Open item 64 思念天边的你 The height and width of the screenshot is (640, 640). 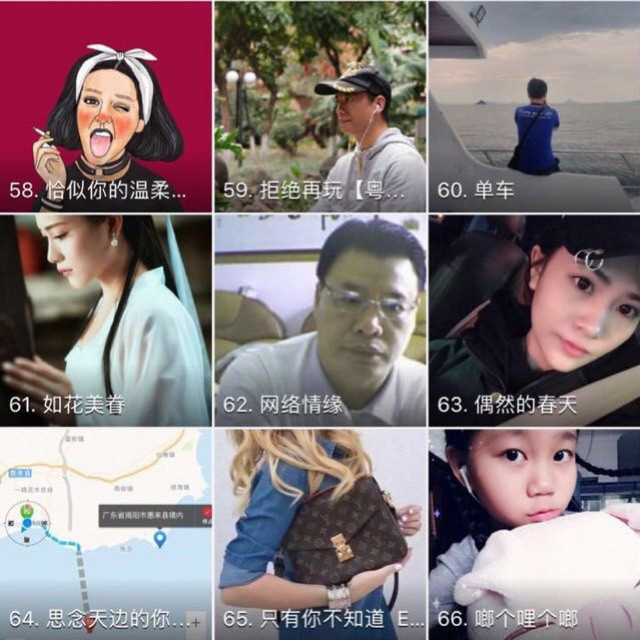pyautogui.click(x=105, y=534)
